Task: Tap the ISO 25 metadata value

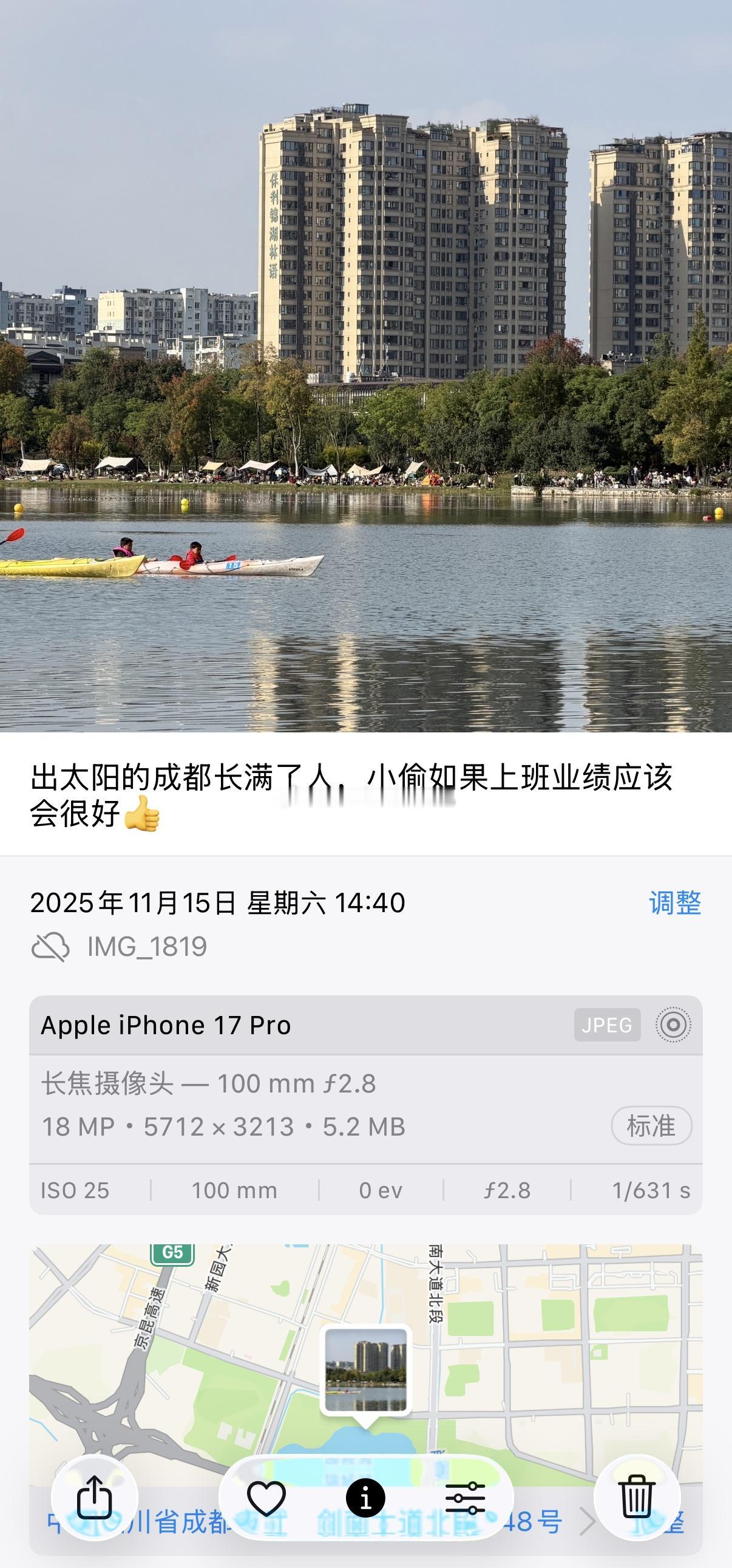Action: click(x=73, y=1190)
